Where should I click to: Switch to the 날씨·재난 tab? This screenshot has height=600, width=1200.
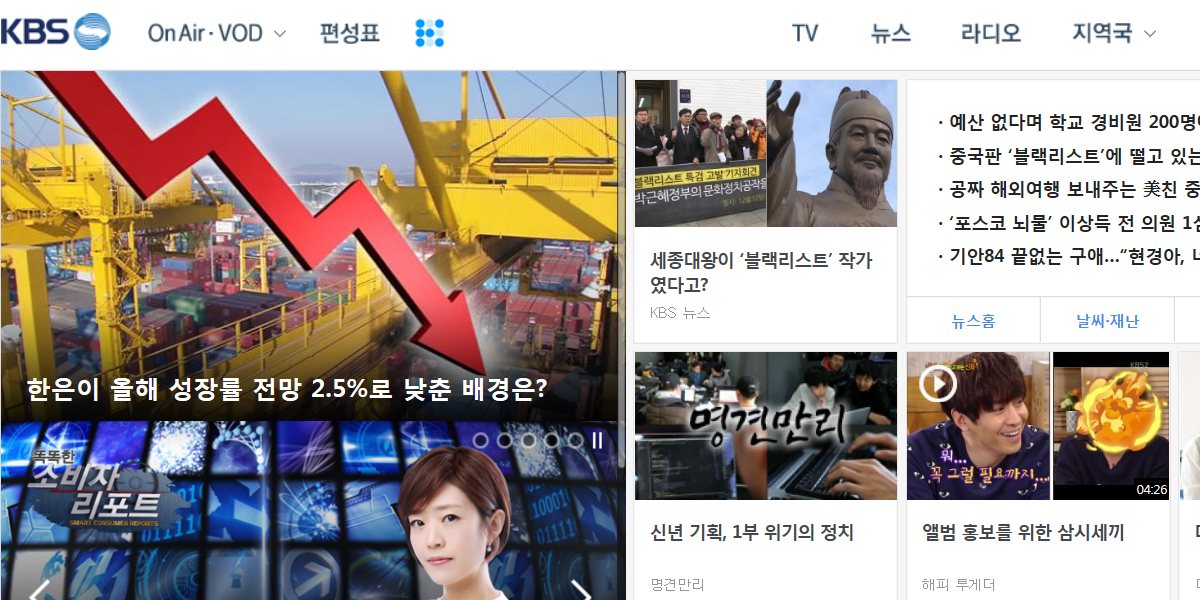tap(1107, 321)
